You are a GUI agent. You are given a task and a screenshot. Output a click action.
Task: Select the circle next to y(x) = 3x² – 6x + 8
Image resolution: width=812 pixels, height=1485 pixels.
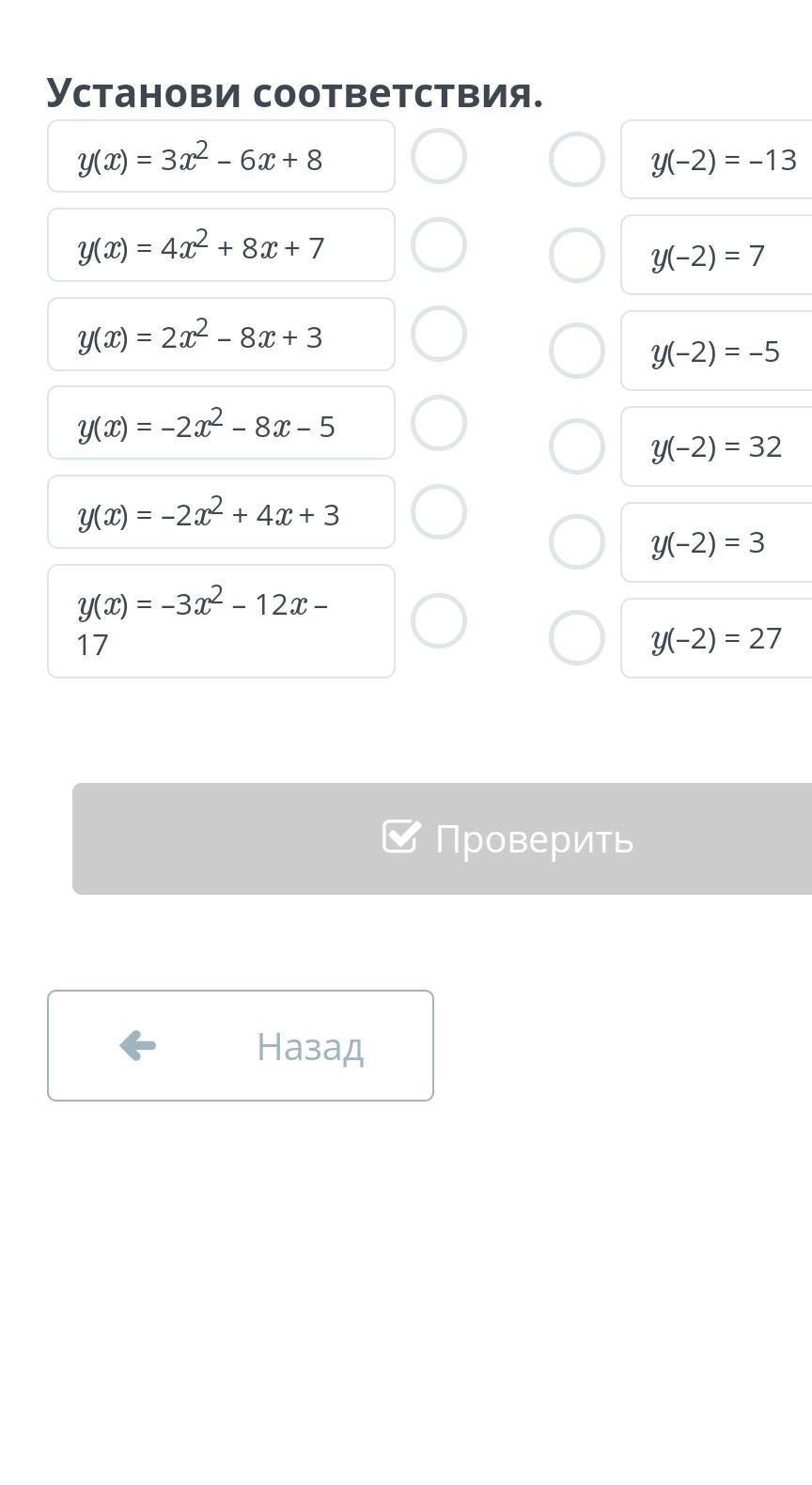[439, 156]
